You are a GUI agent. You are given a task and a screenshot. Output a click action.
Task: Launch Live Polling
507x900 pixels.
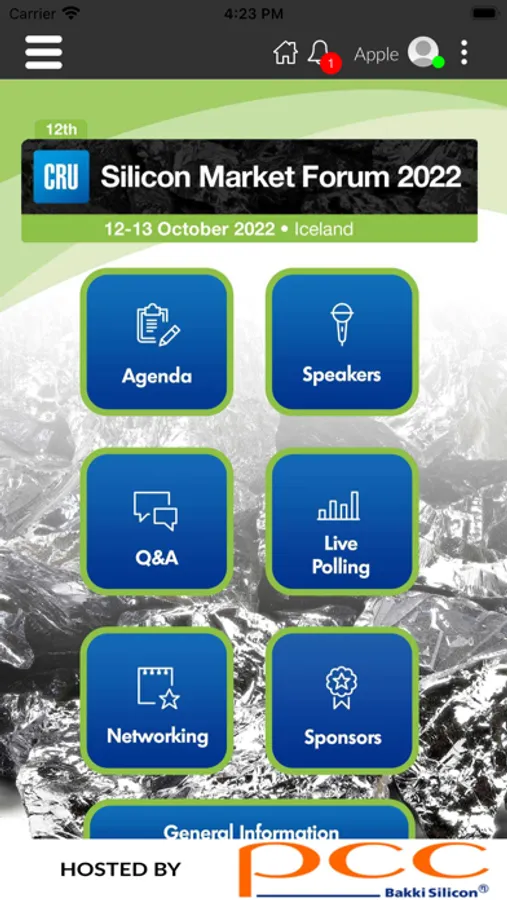pyautogui.click(x=342, y=521)
